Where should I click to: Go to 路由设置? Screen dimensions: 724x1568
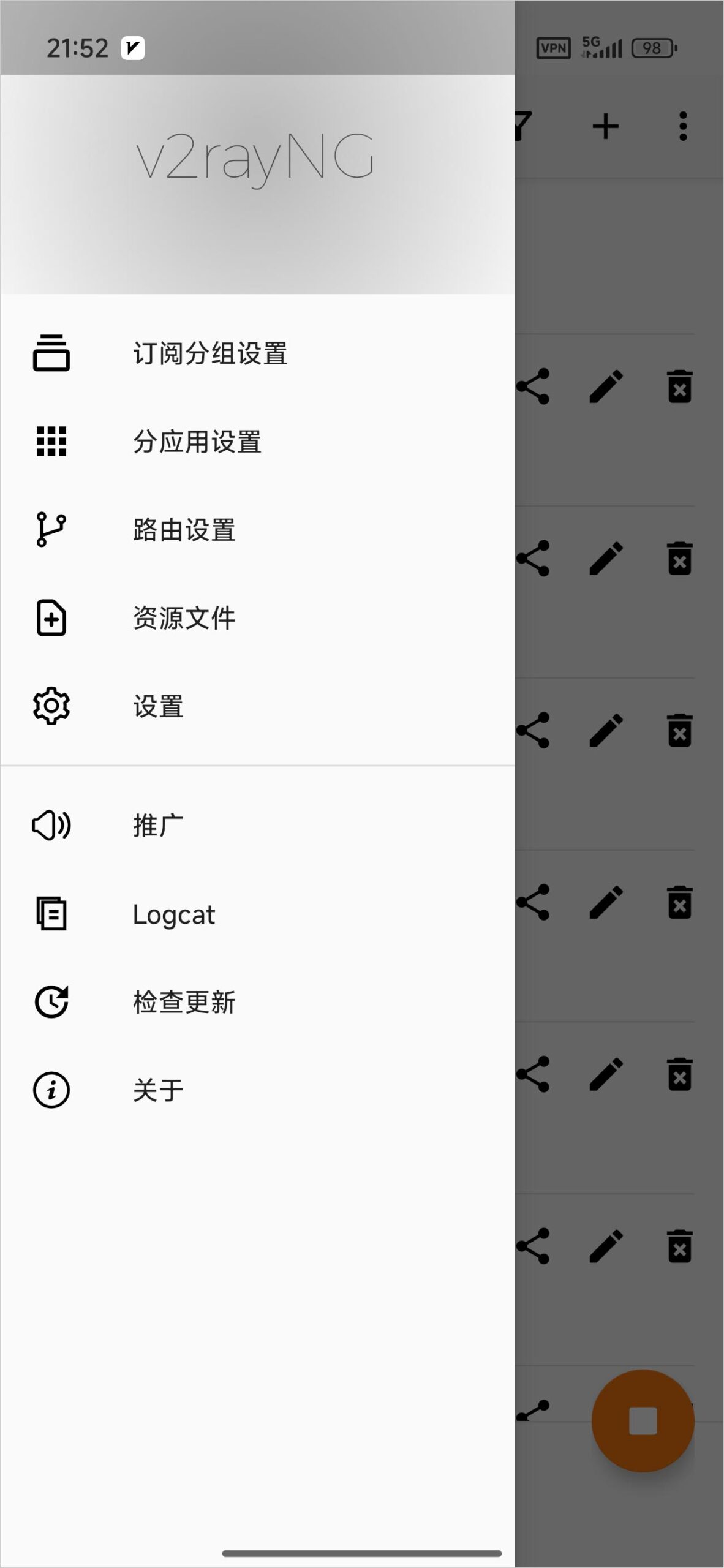(184, 530)
